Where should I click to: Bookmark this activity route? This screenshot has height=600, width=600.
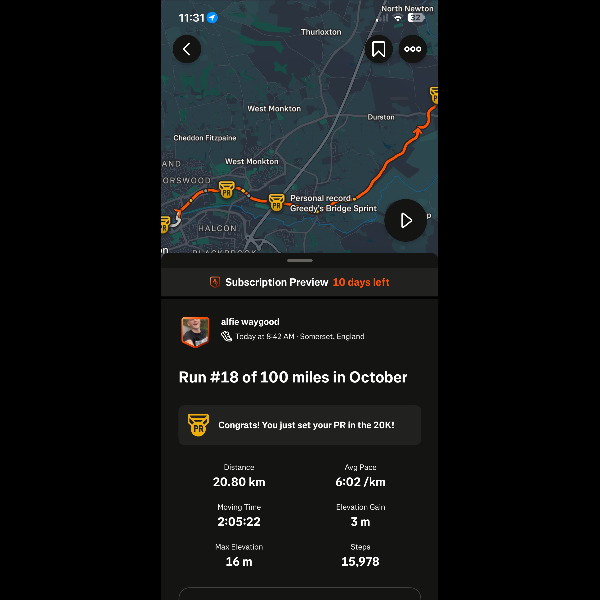pyautogui.click(x=378, y=49)
